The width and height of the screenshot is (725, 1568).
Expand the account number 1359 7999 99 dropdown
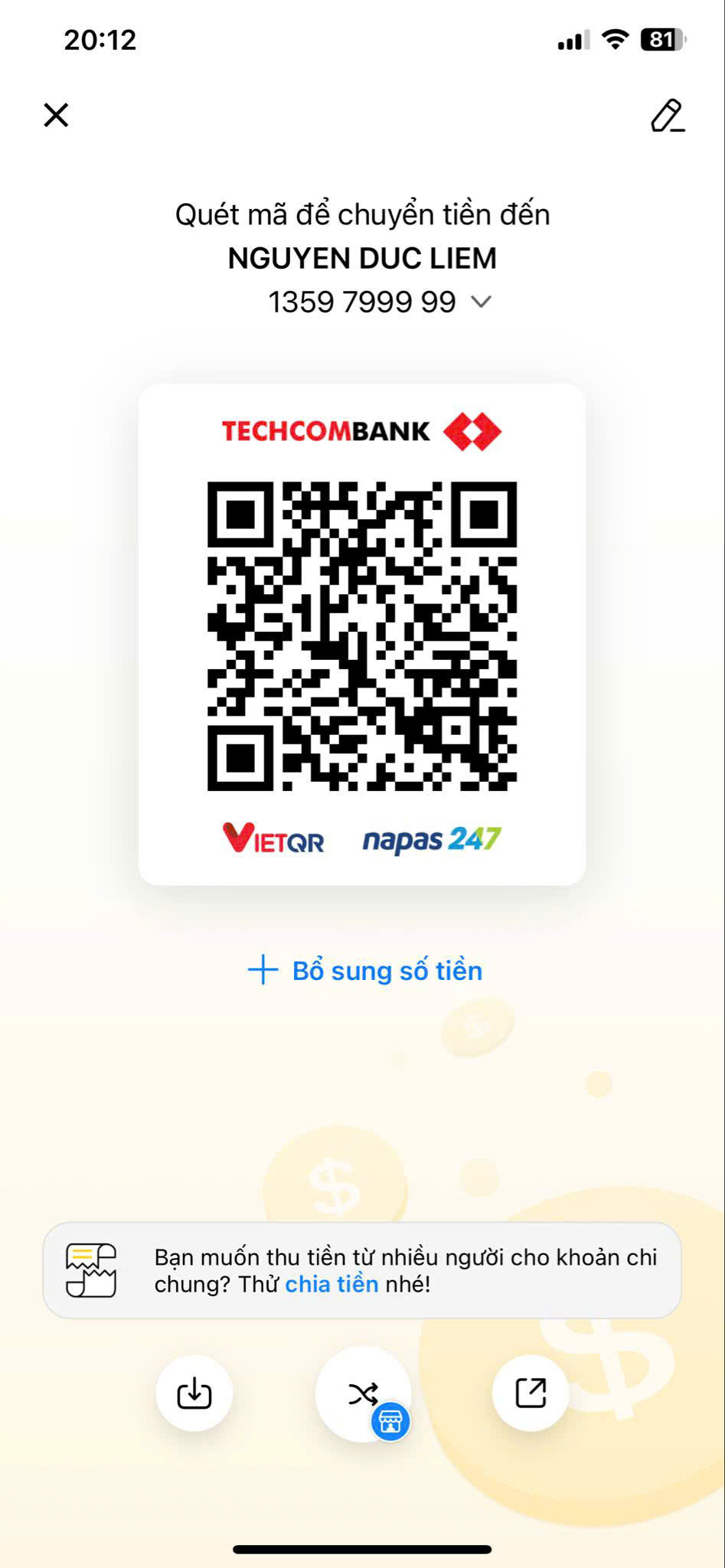pyautogui.click(x=481, y=302)
